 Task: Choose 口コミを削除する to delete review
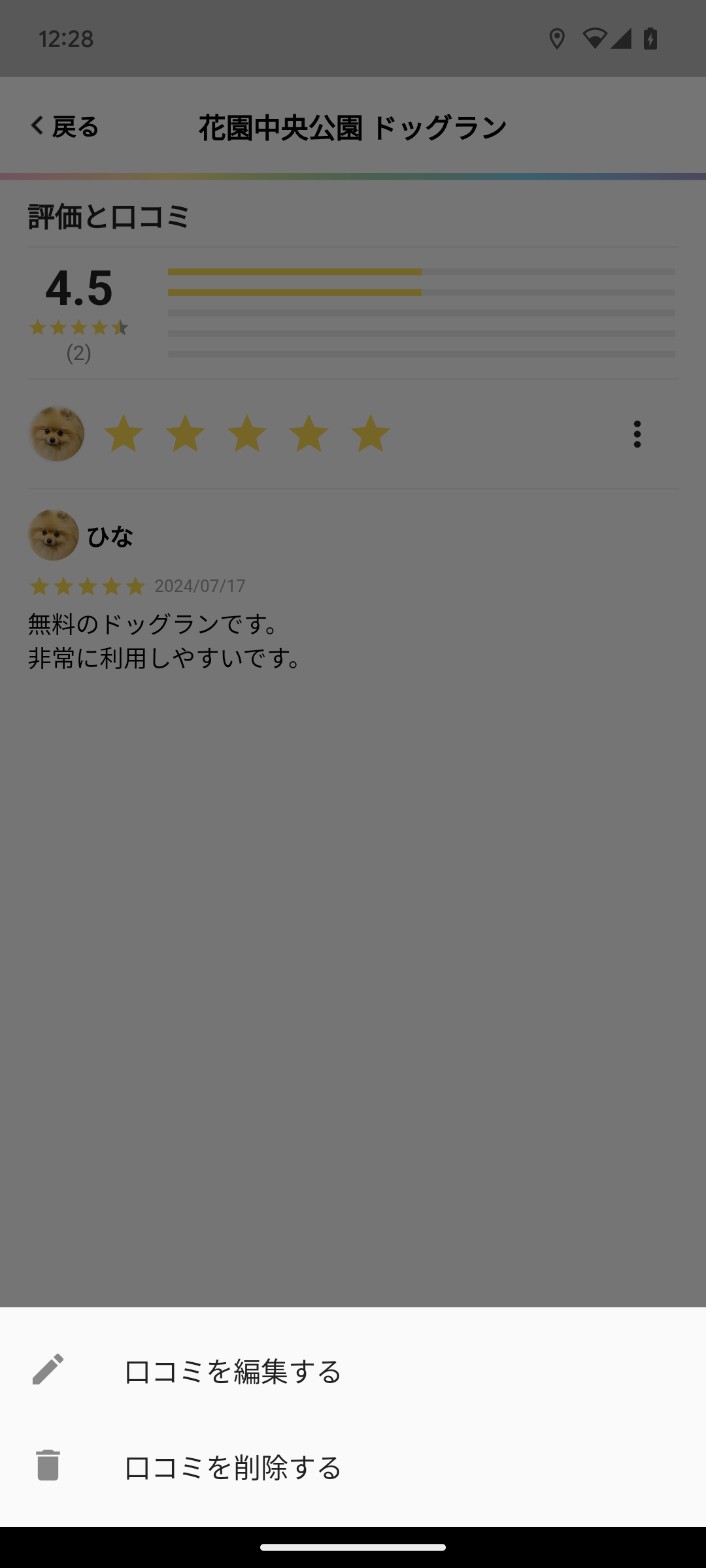[233, 1467]
